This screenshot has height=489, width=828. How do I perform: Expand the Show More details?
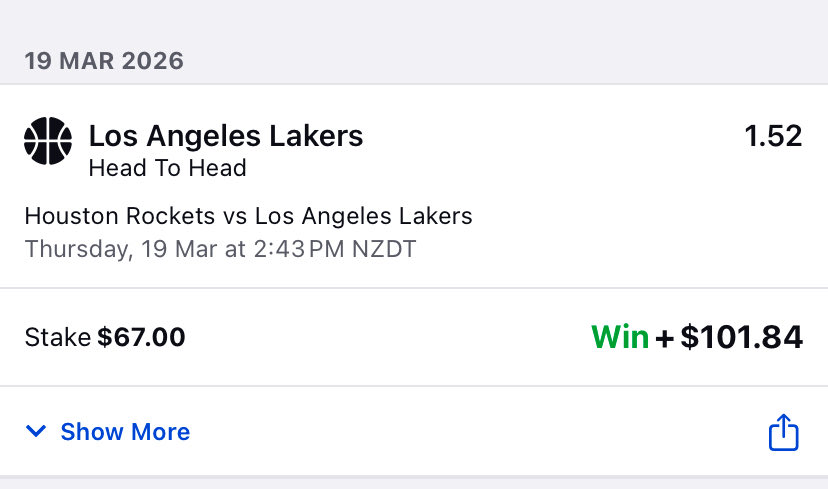tap(108, 431)
